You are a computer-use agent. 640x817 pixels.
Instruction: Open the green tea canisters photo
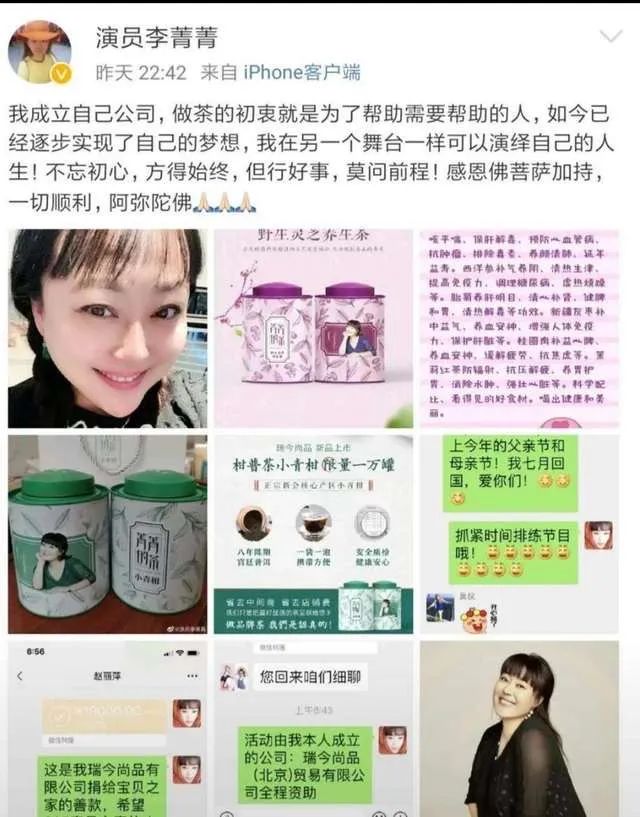[106, 533]
